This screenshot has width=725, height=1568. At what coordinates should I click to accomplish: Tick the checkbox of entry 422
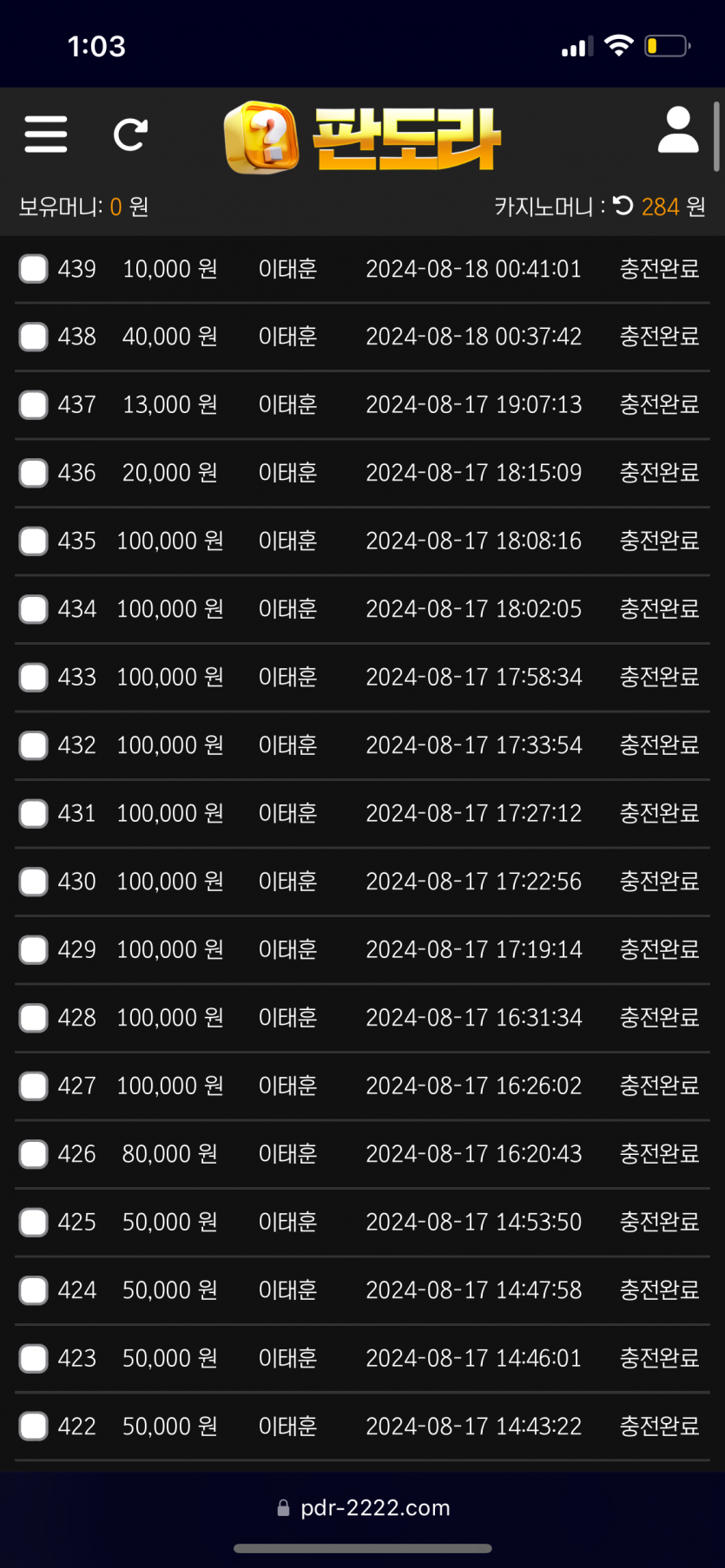pos(34,1427)
